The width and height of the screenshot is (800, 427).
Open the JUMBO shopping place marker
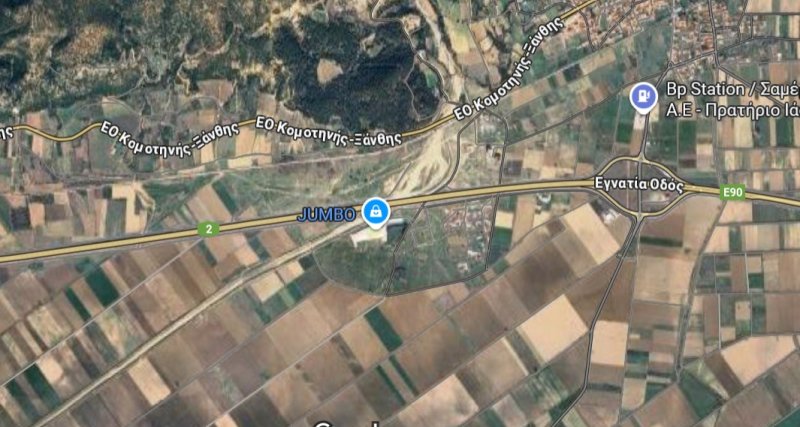click(376, 212)
